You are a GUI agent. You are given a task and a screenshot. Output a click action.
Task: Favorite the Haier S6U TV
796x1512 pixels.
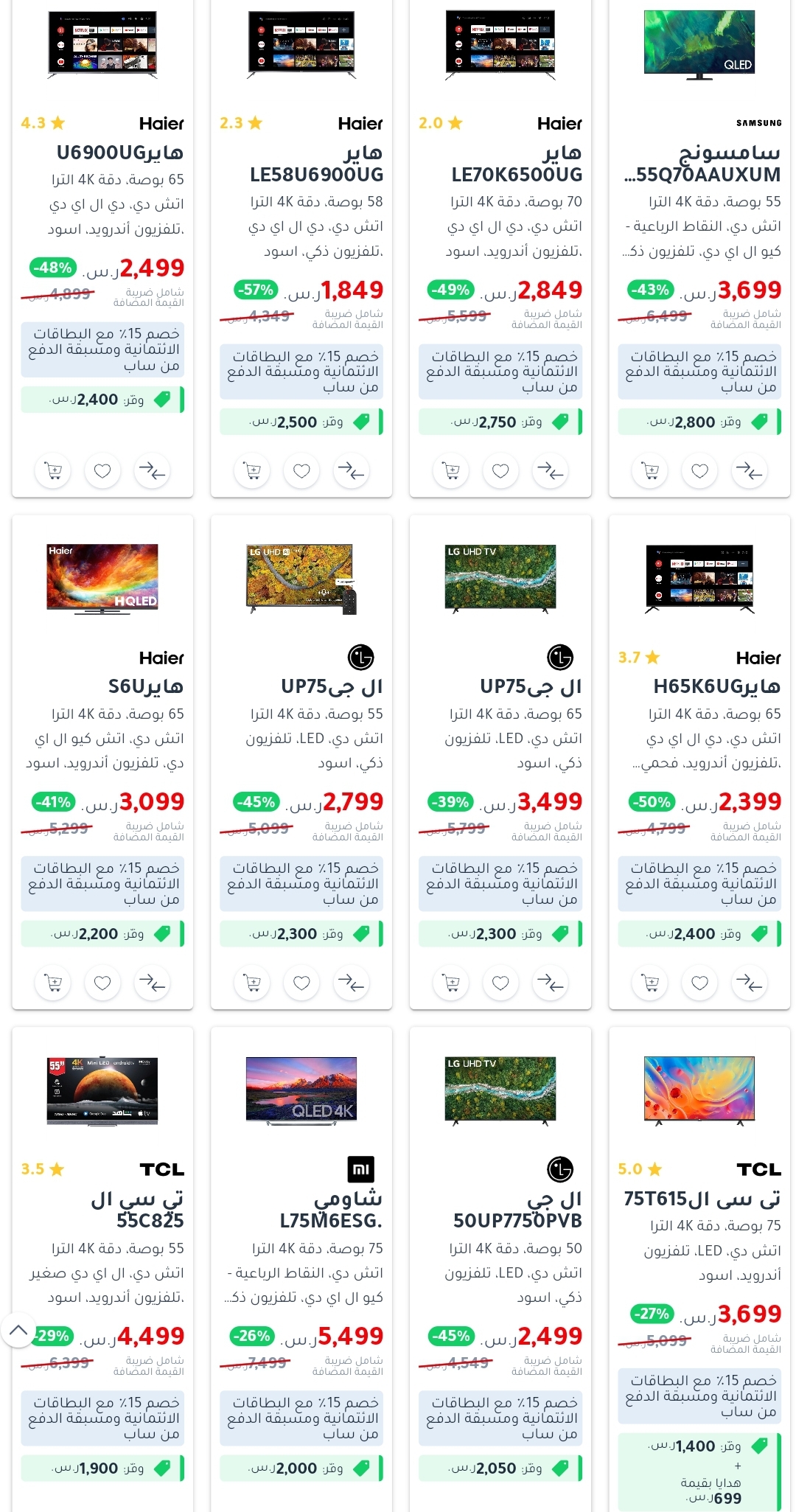pos(102,983)
